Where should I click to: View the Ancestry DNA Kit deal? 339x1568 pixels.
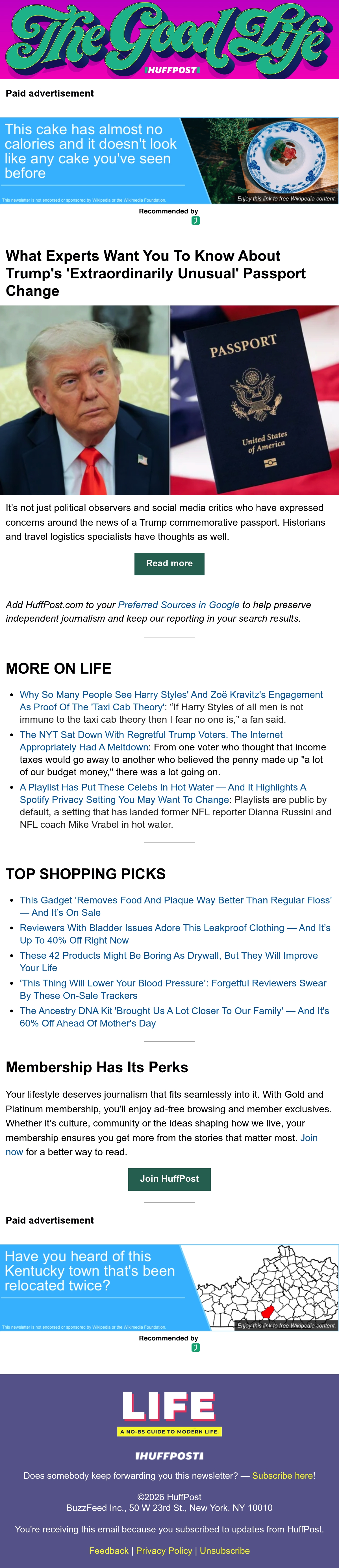click(x=174, y=1017)
